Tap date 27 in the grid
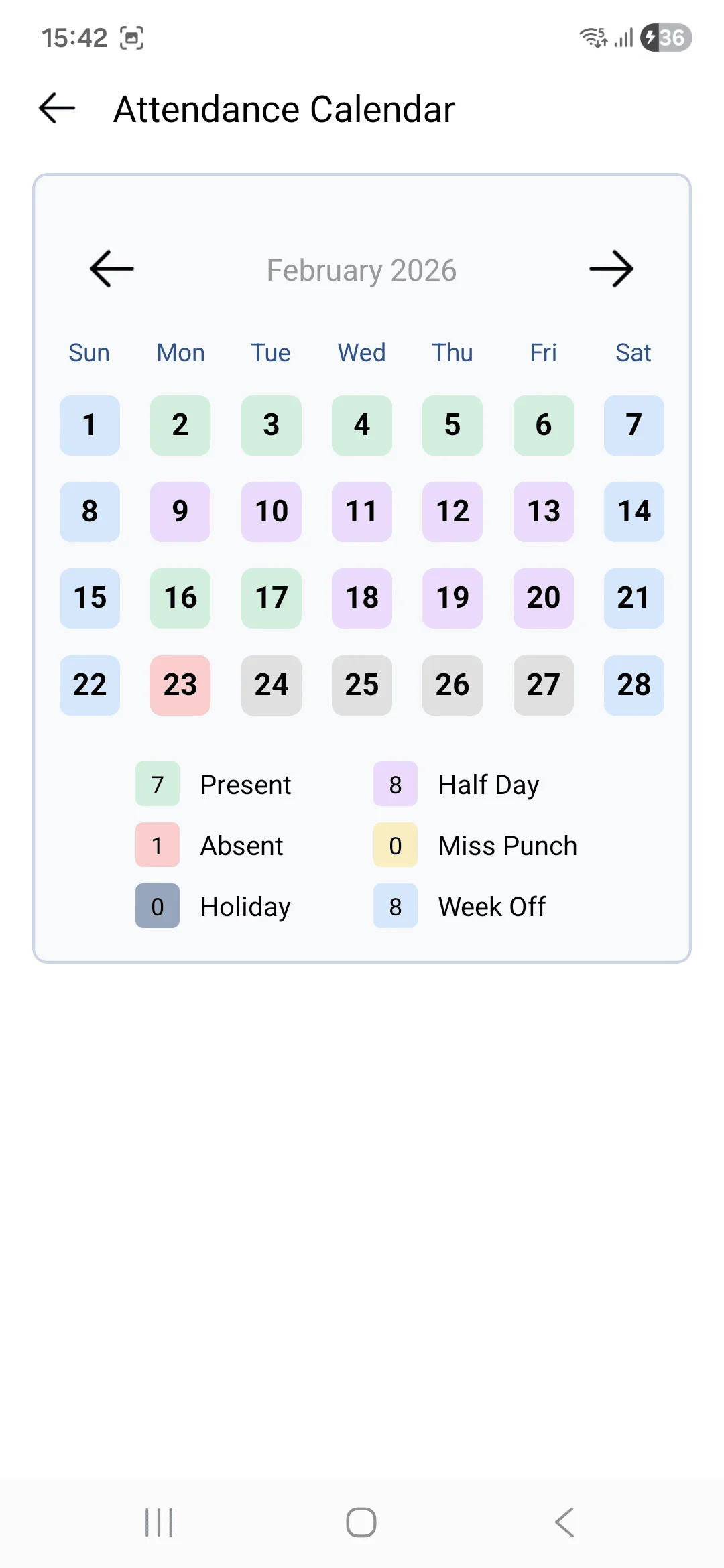This screenshot has height=1568, width=724. pos(544,685)
